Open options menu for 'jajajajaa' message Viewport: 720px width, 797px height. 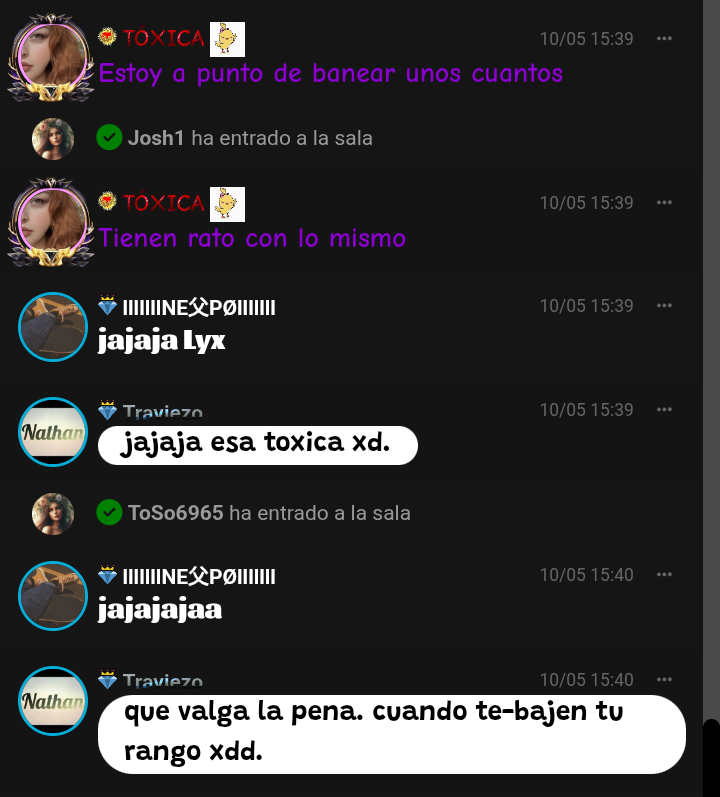click(664, 575)
